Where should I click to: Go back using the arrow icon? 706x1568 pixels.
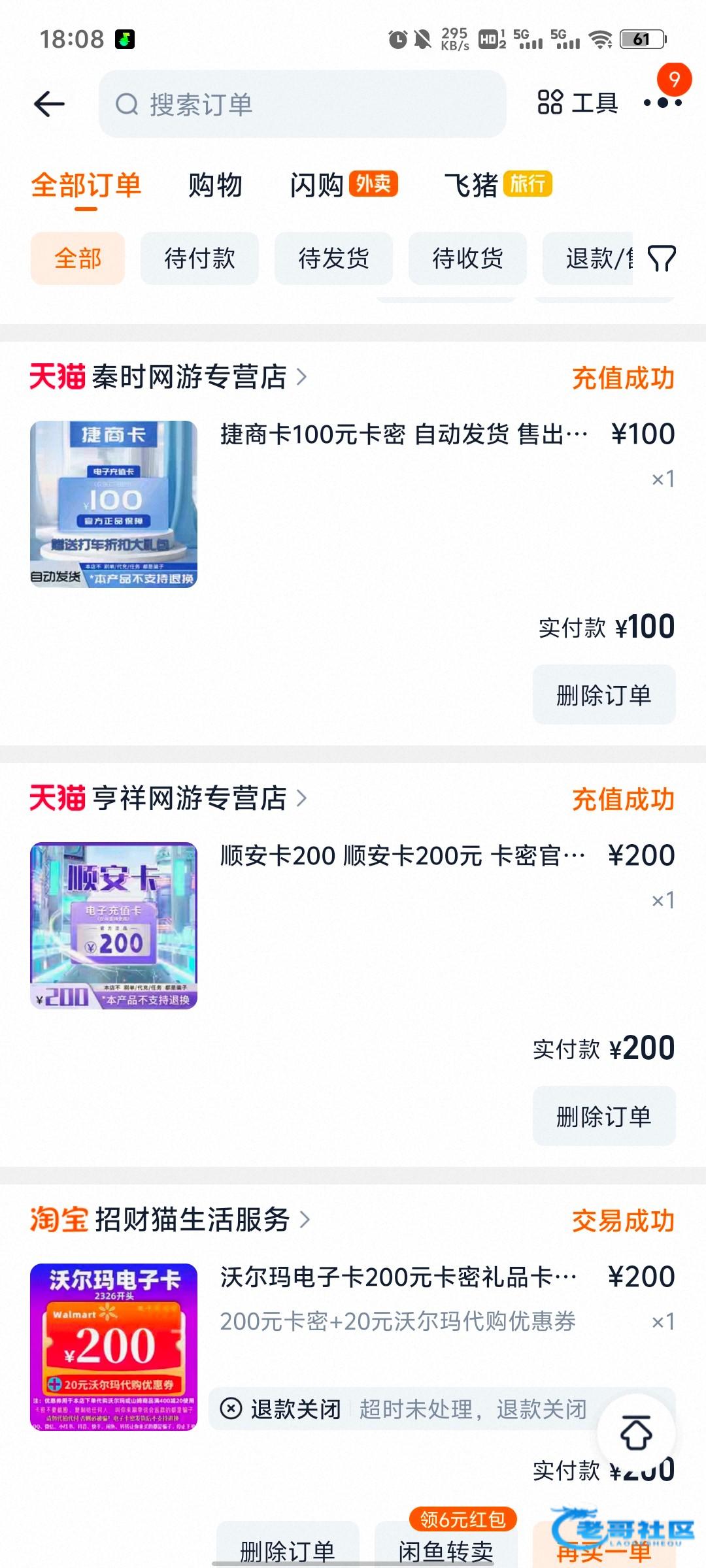[x=49, y=104]
